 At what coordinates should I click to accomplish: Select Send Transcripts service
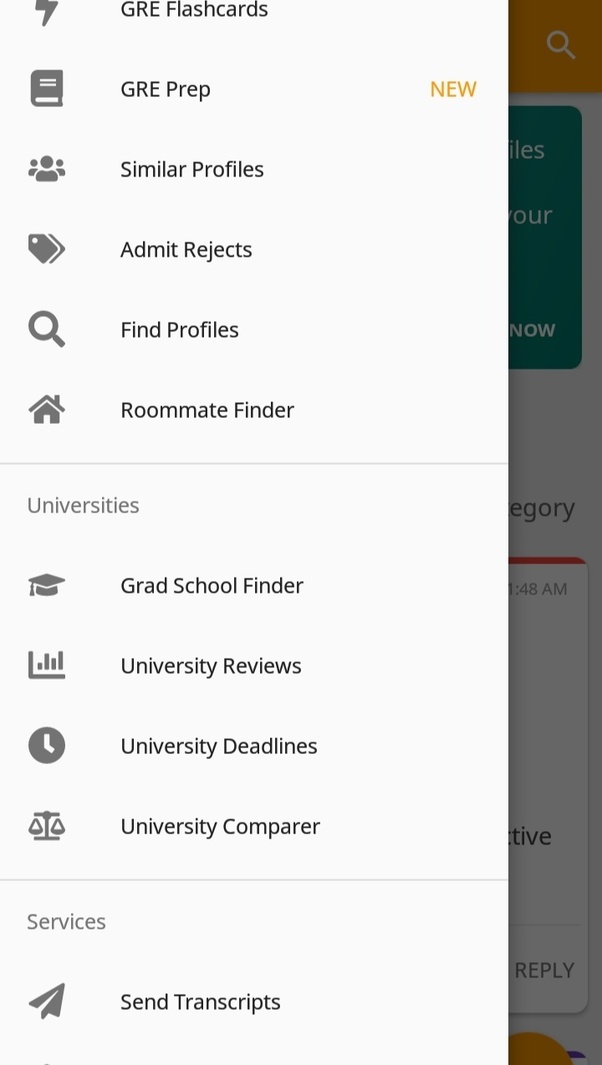click(x=200, y=1002)
